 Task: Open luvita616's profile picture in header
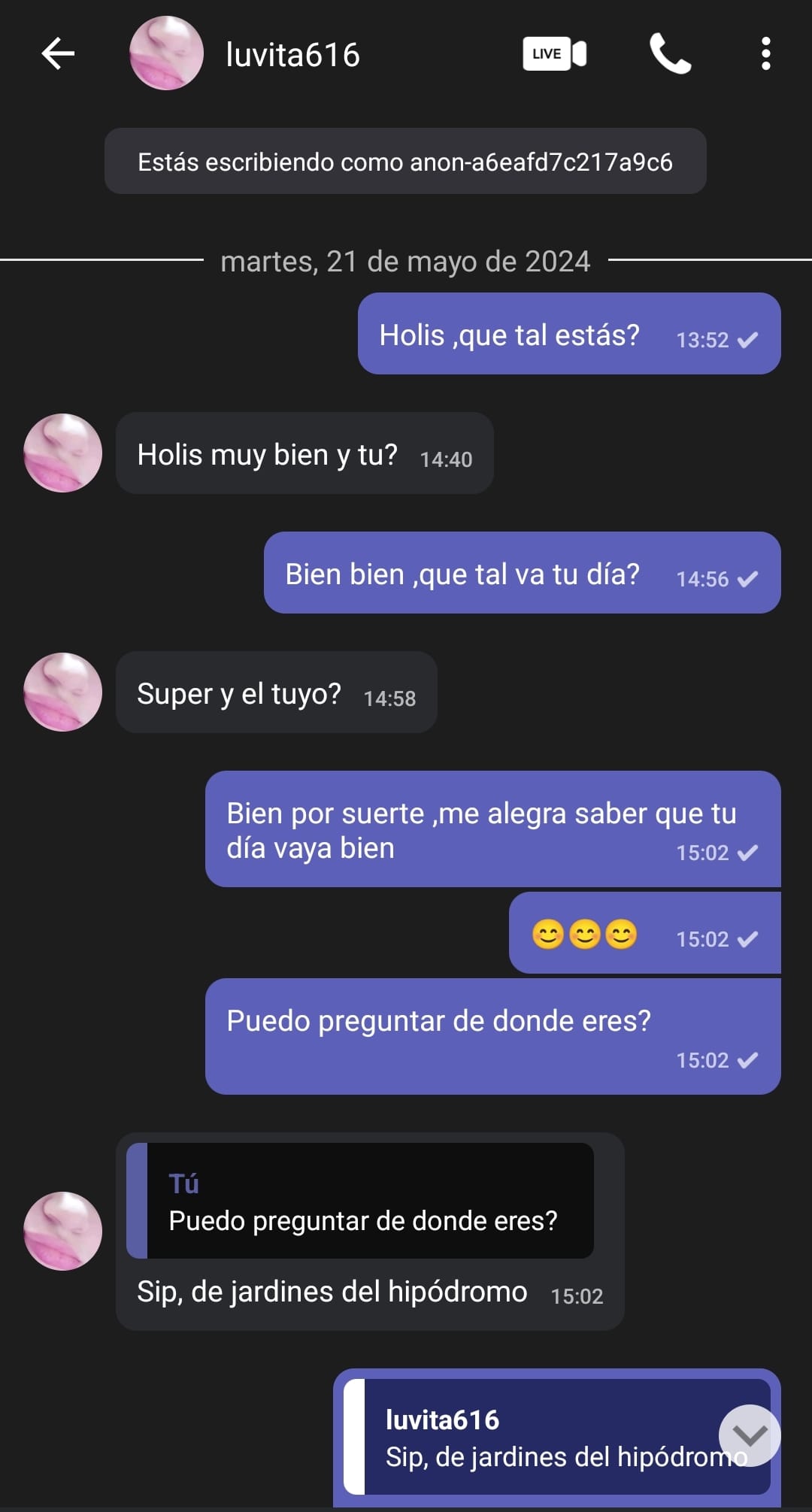click(x=166, y=54)
